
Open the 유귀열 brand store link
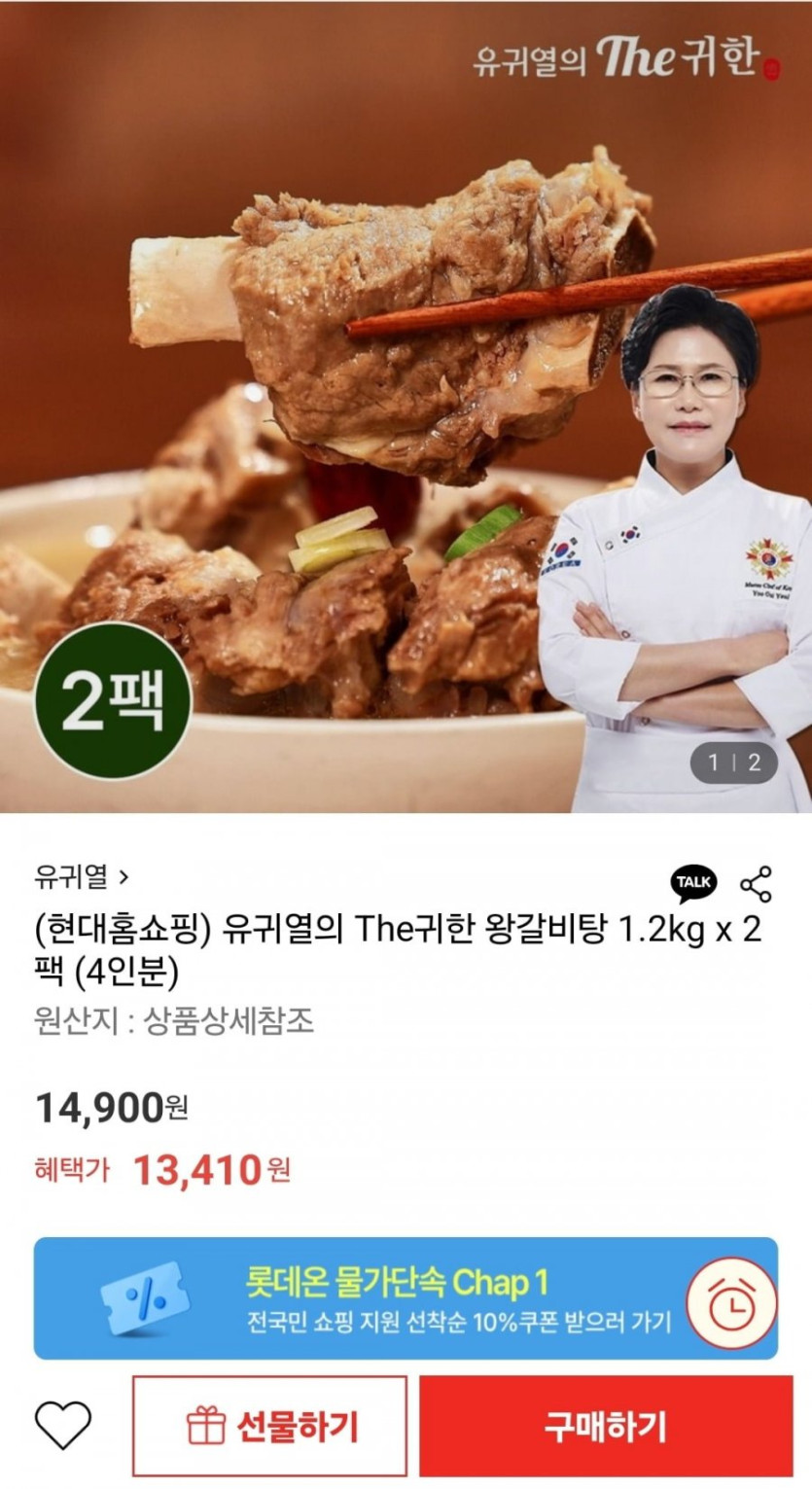(x=81, y=878)
